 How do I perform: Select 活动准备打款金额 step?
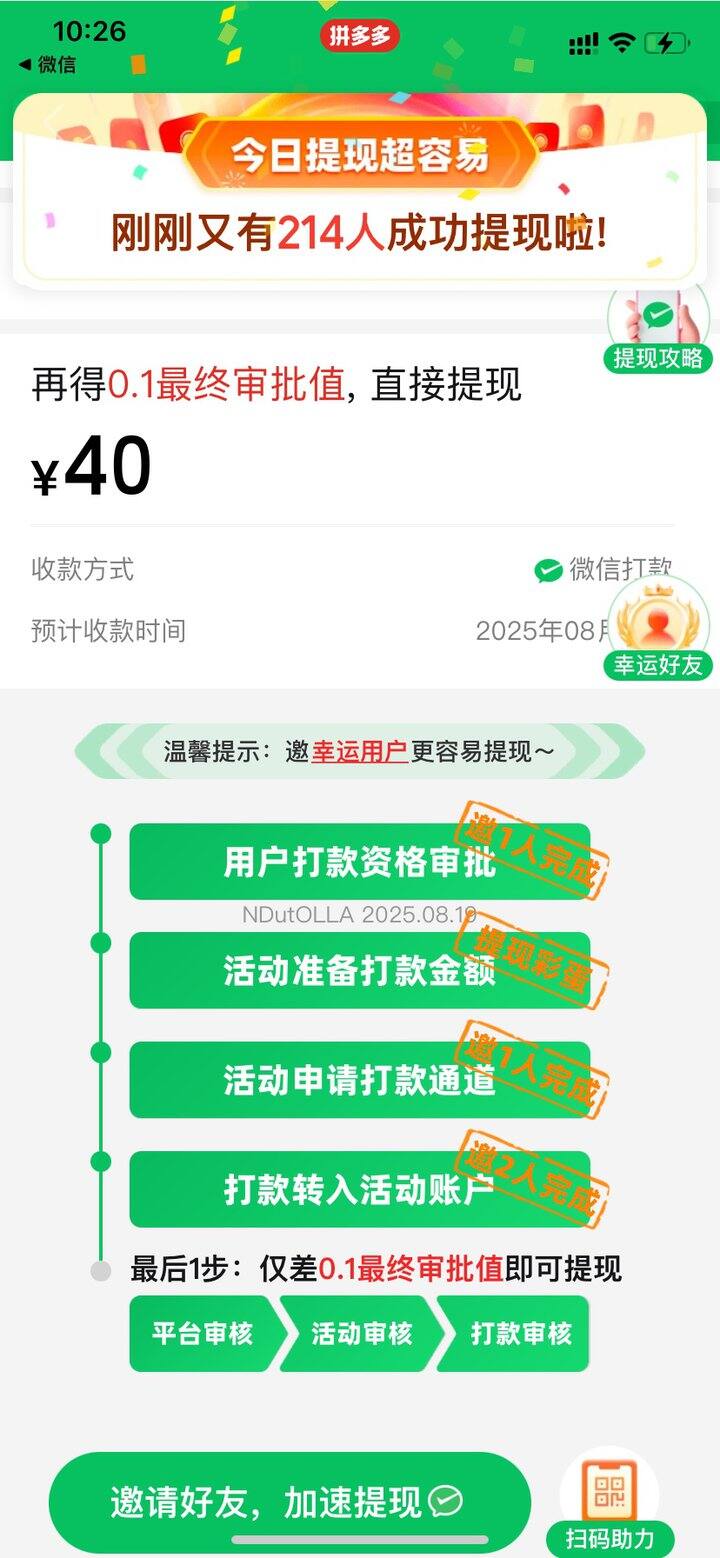tap(359, 971)
